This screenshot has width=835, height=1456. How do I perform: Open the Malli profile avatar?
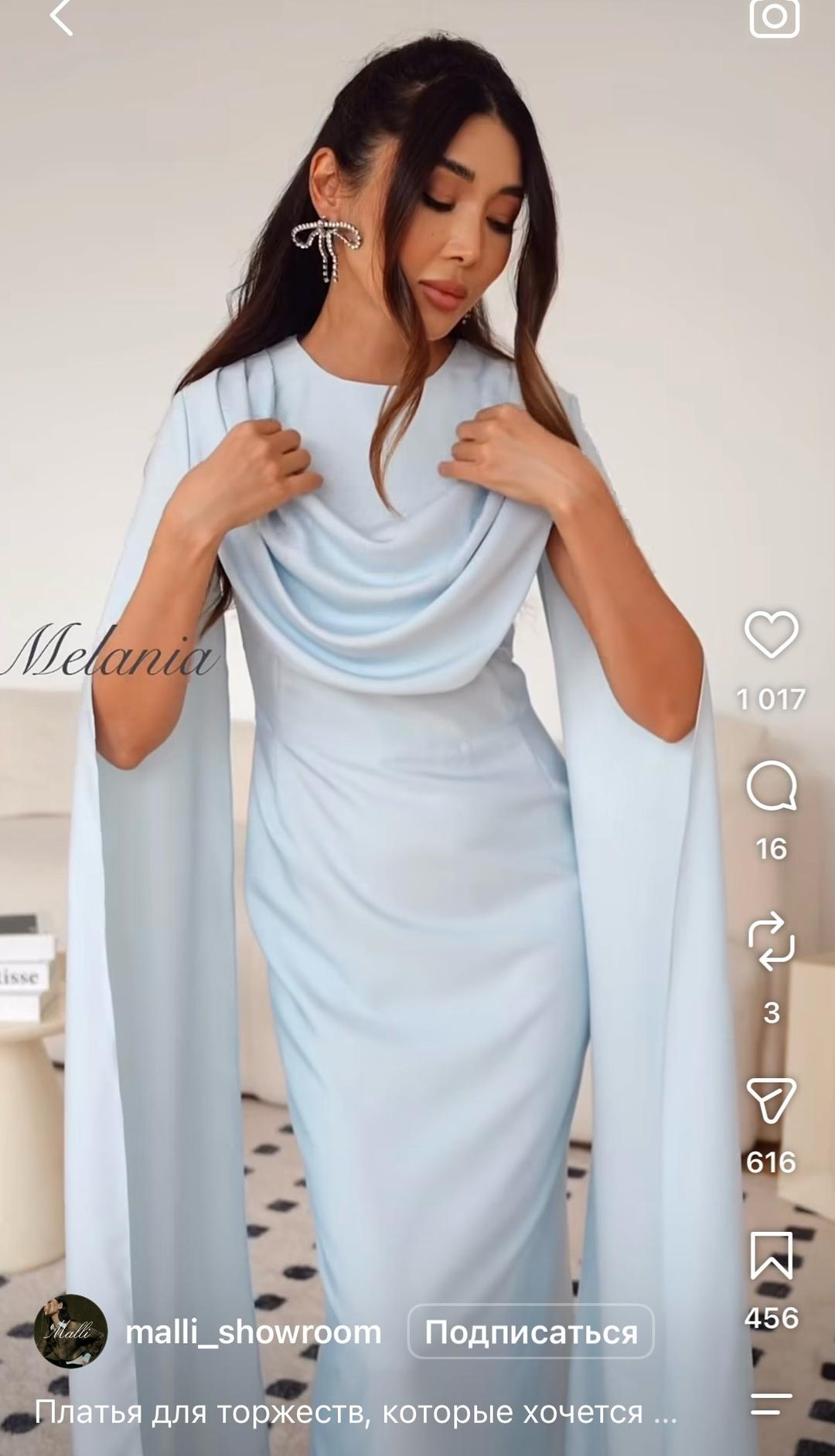(70, 1331)
